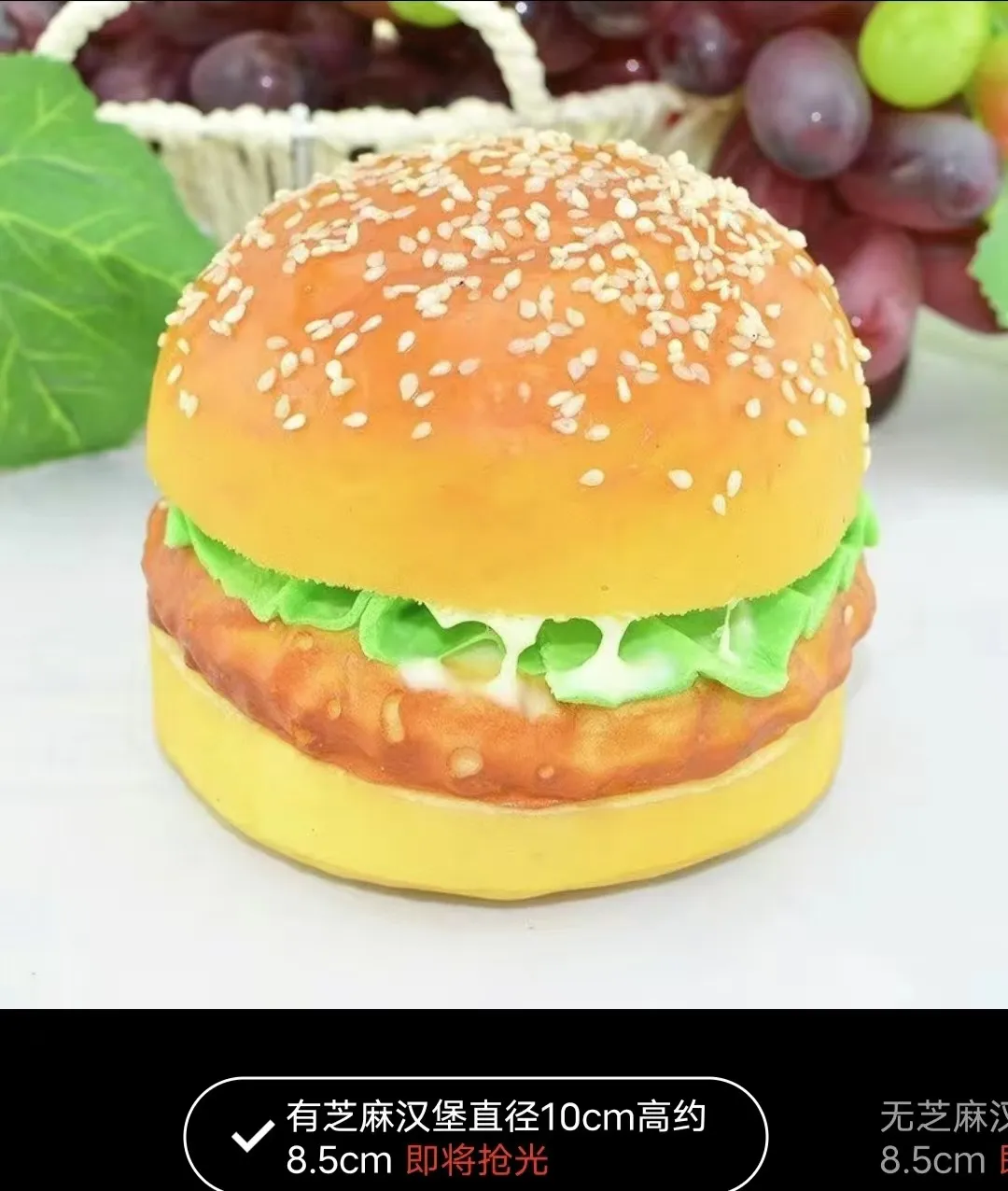Select the 有芝麻汉堡直径10cm option chip
Image resolution: width=1008 pixels, height=1191 pixels.
pyautogui.click(x=476, y=1137)
